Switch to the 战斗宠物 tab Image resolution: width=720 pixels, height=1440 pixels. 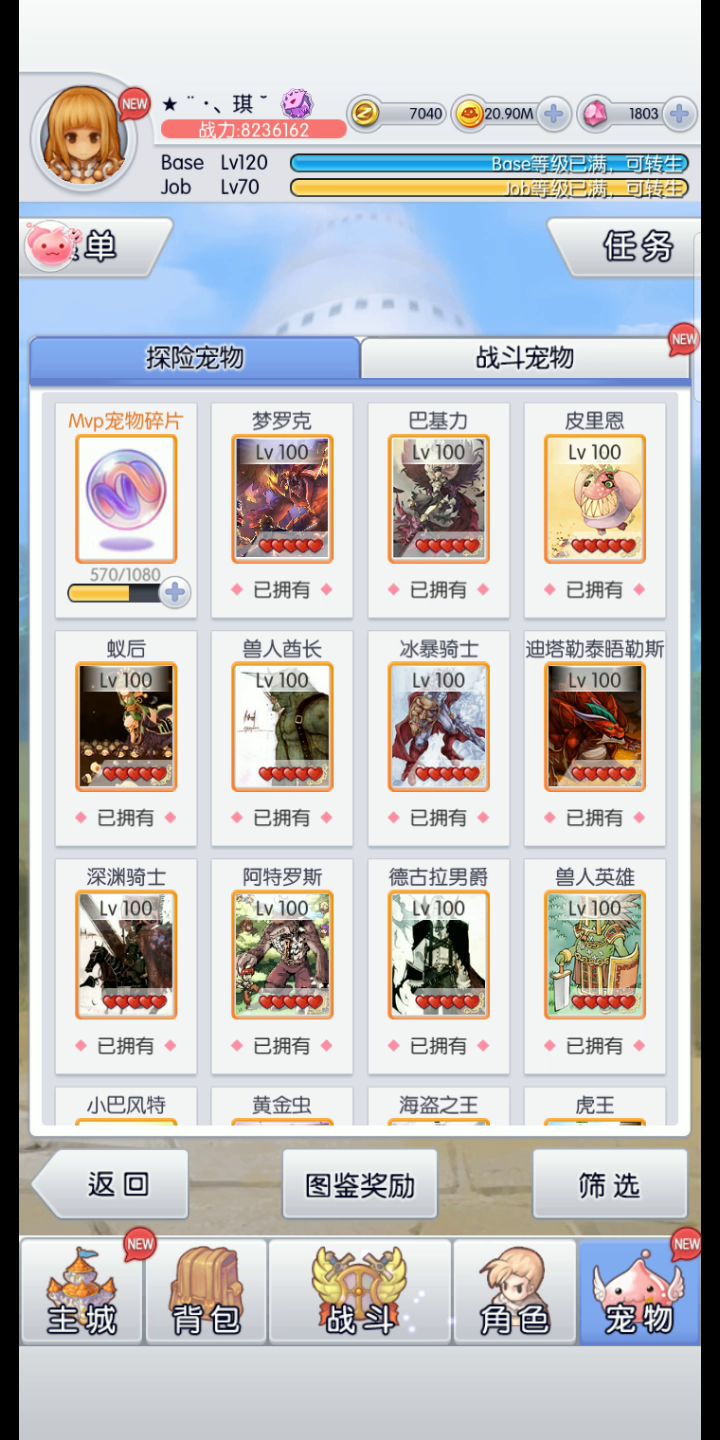pyautogui.click(x=524, y=358)
